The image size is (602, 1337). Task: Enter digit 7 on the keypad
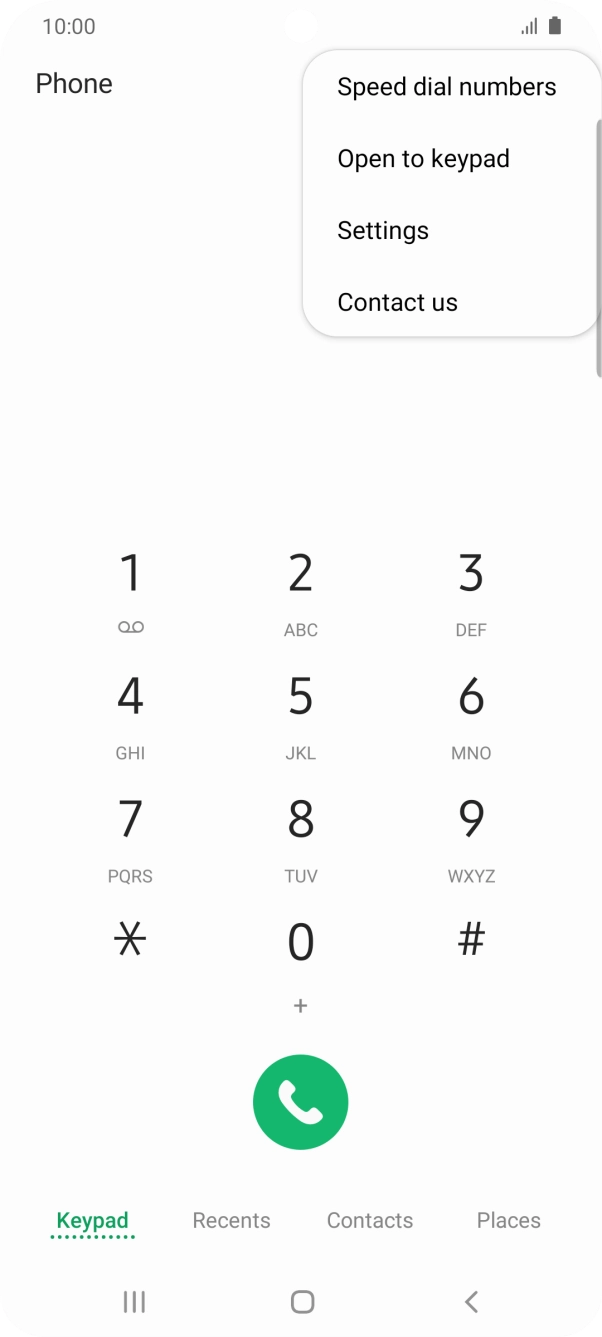[x=130, y=836]
